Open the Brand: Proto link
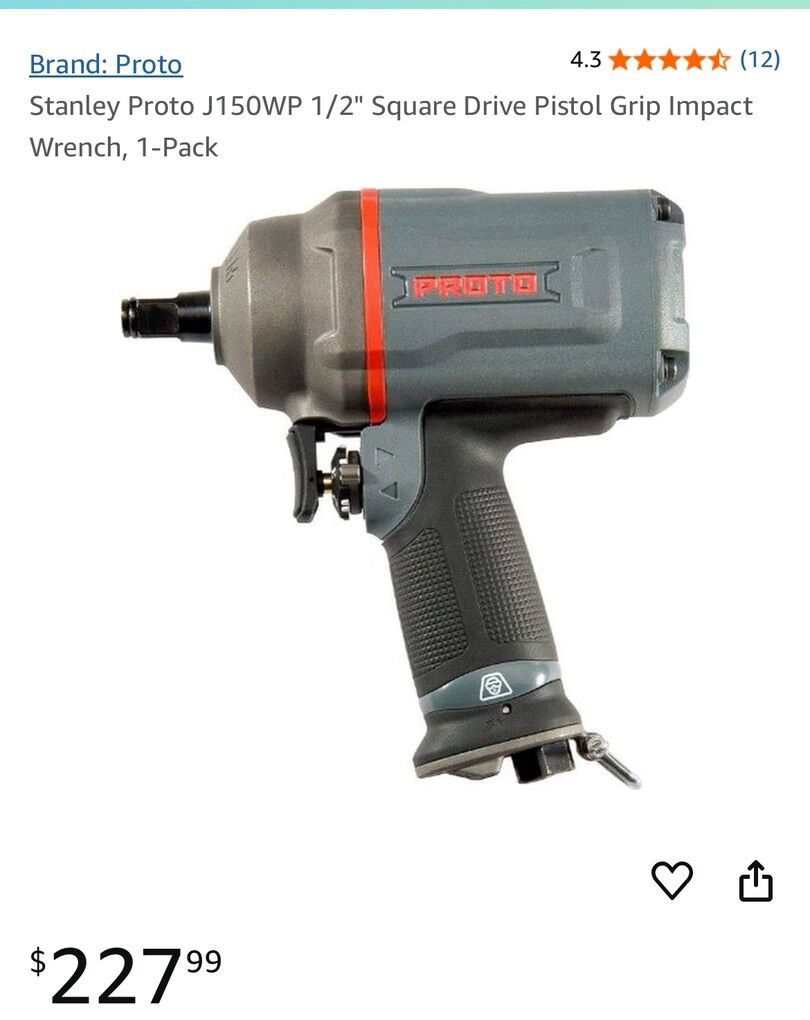810x1020 pixels. click(106, 65)
